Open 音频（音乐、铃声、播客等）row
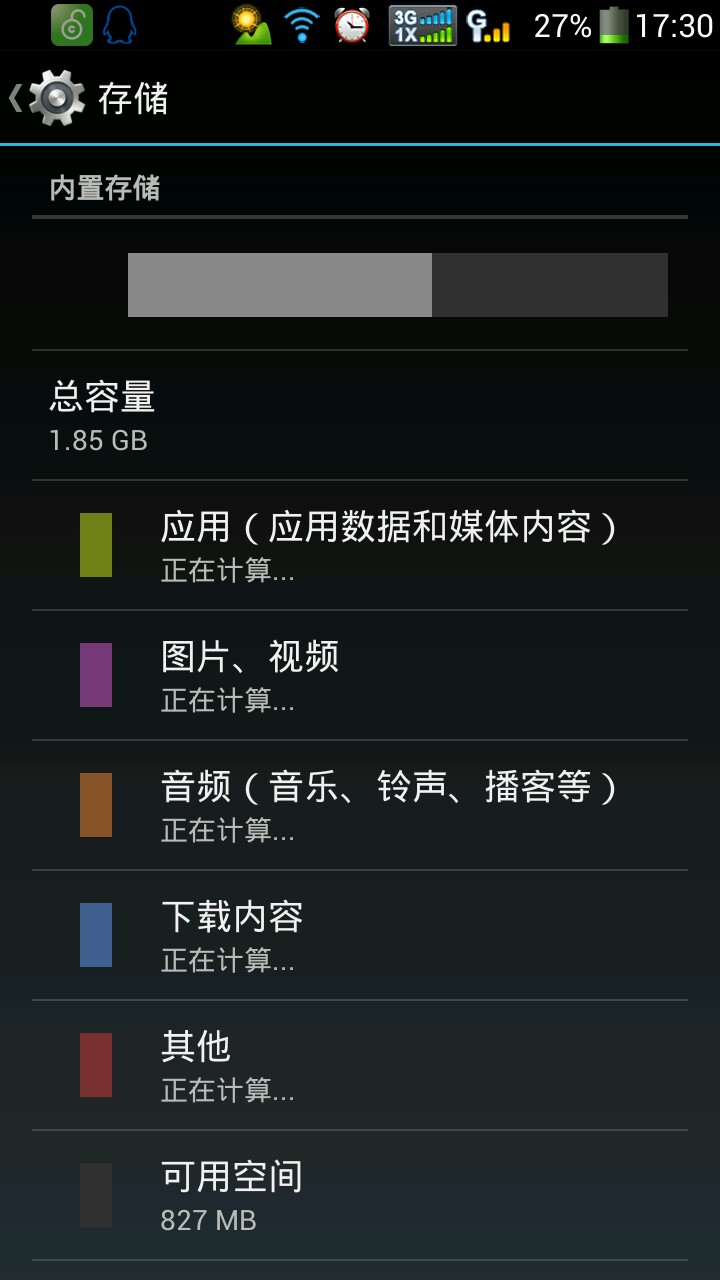 pos(360,805)
